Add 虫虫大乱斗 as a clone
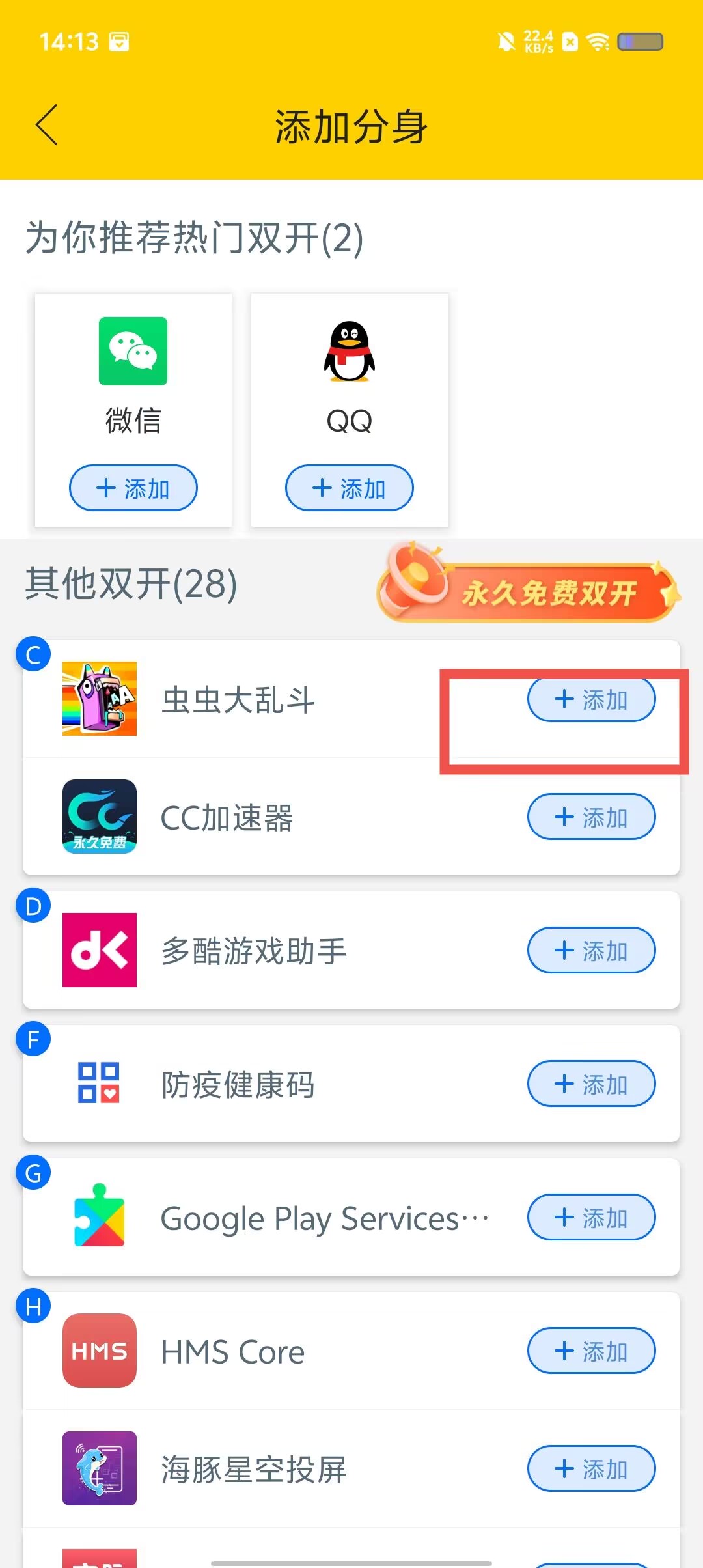703x1568 pixels. click(x=591, y=699)
